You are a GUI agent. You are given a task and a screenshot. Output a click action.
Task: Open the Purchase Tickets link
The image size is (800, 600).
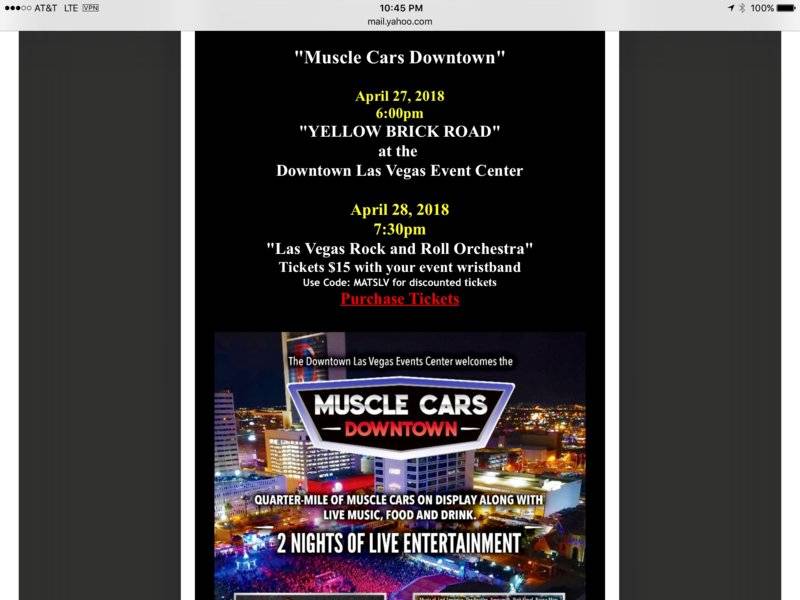coord(399,299)
